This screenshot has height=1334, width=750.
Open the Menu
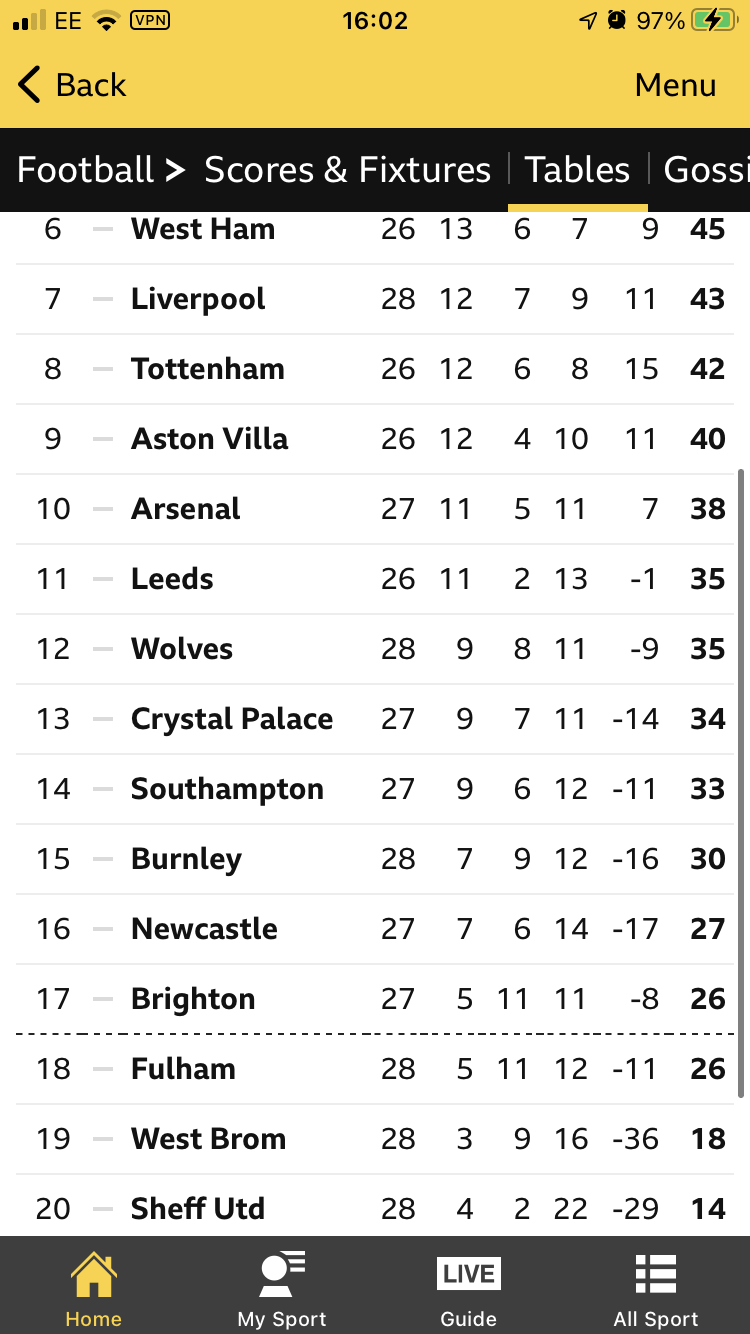pos(675,85)
